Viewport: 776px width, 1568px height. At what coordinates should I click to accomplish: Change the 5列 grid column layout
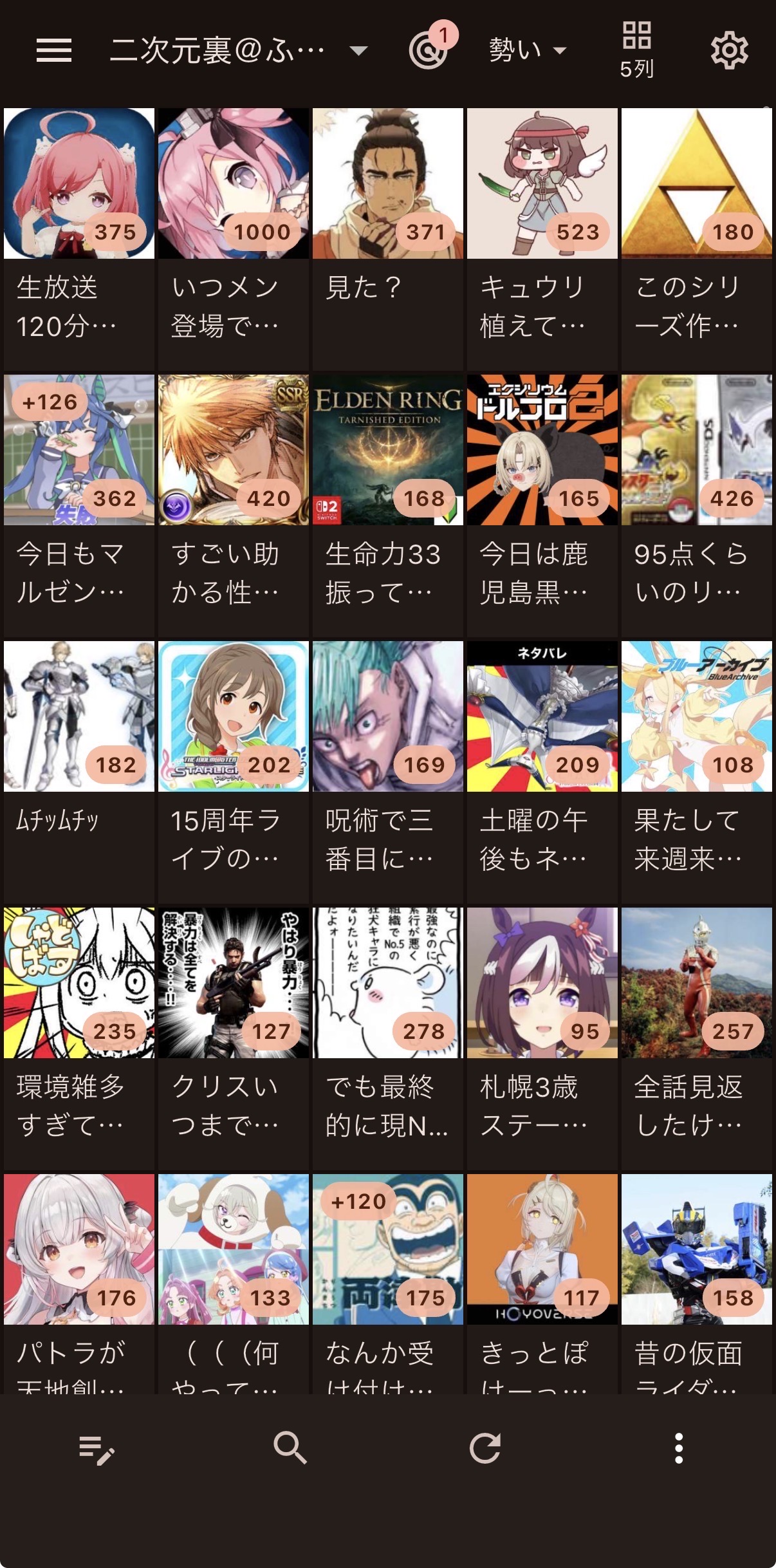pos(636,49)
